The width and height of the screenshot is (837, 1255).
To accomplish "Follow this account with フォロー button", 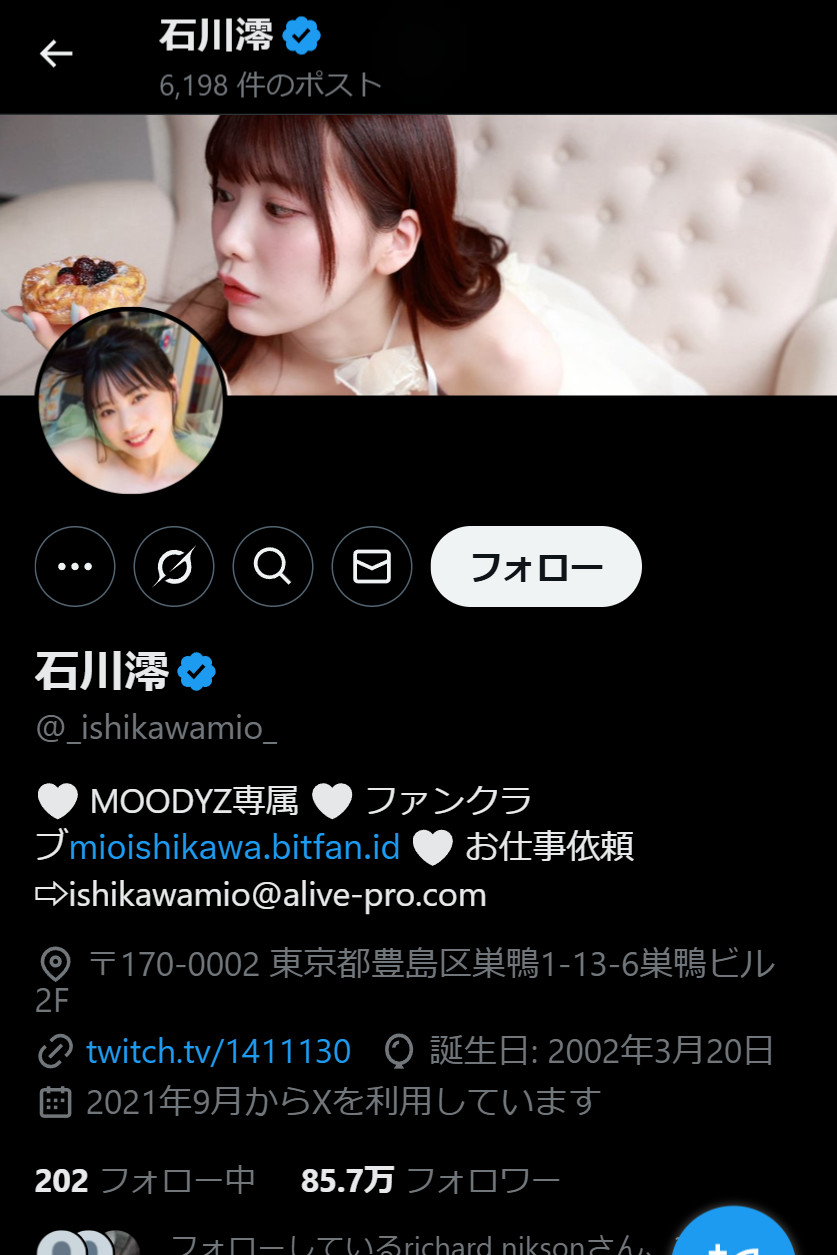I will (536, 567).
